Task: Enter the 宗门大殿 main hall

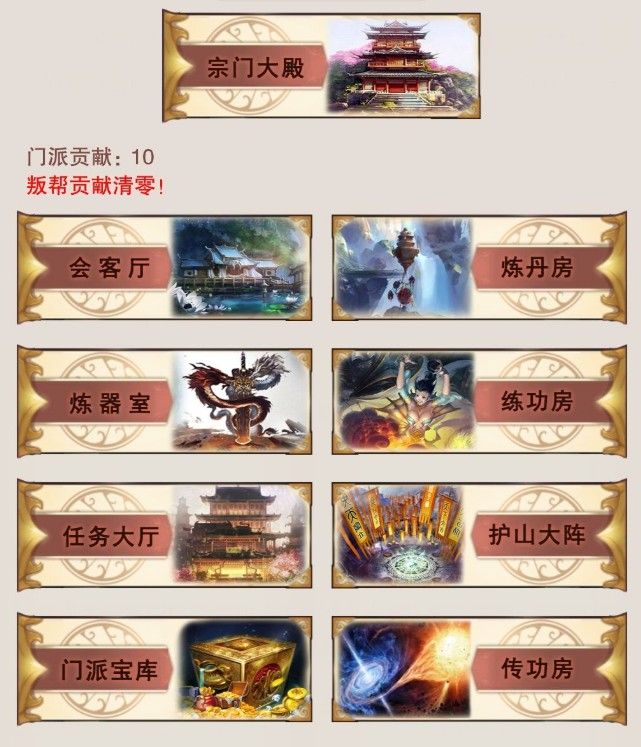Action: 320,68
